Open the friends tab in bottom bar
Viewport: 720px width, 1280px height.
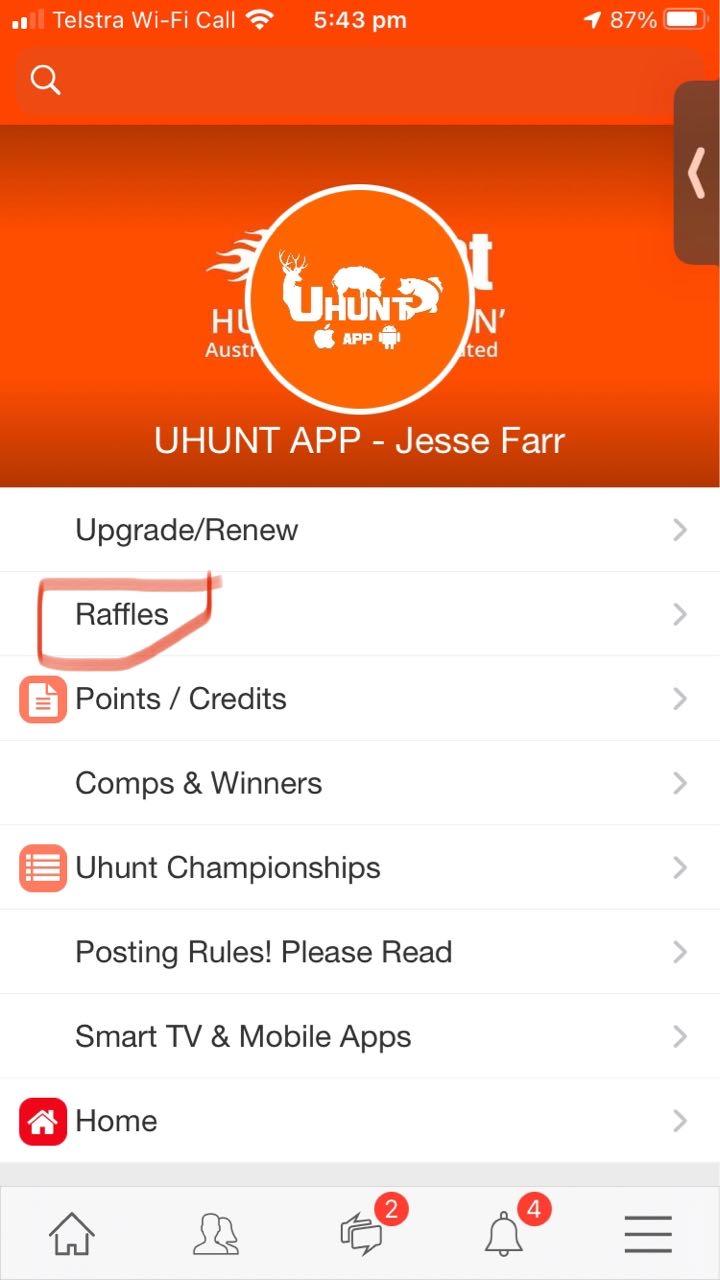coord(216,1234)
